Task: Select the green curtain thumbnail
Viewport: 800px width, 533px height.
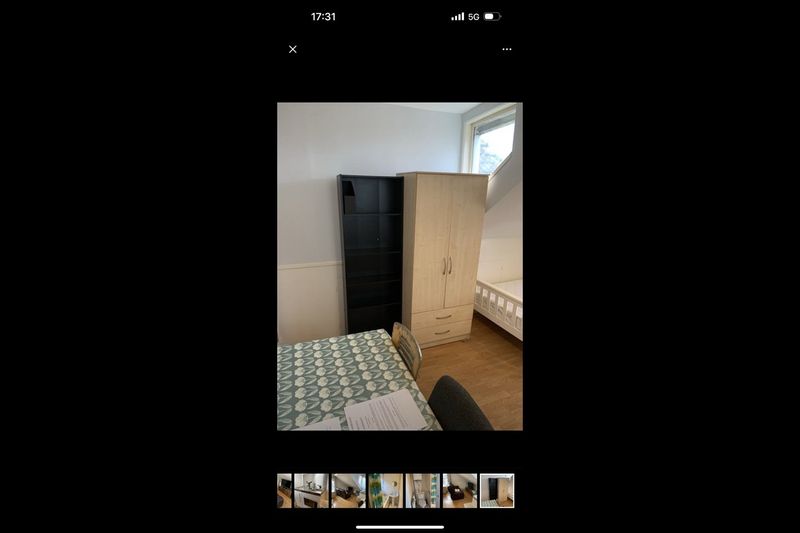Action: pyautogui.click(x=385, y=491)
